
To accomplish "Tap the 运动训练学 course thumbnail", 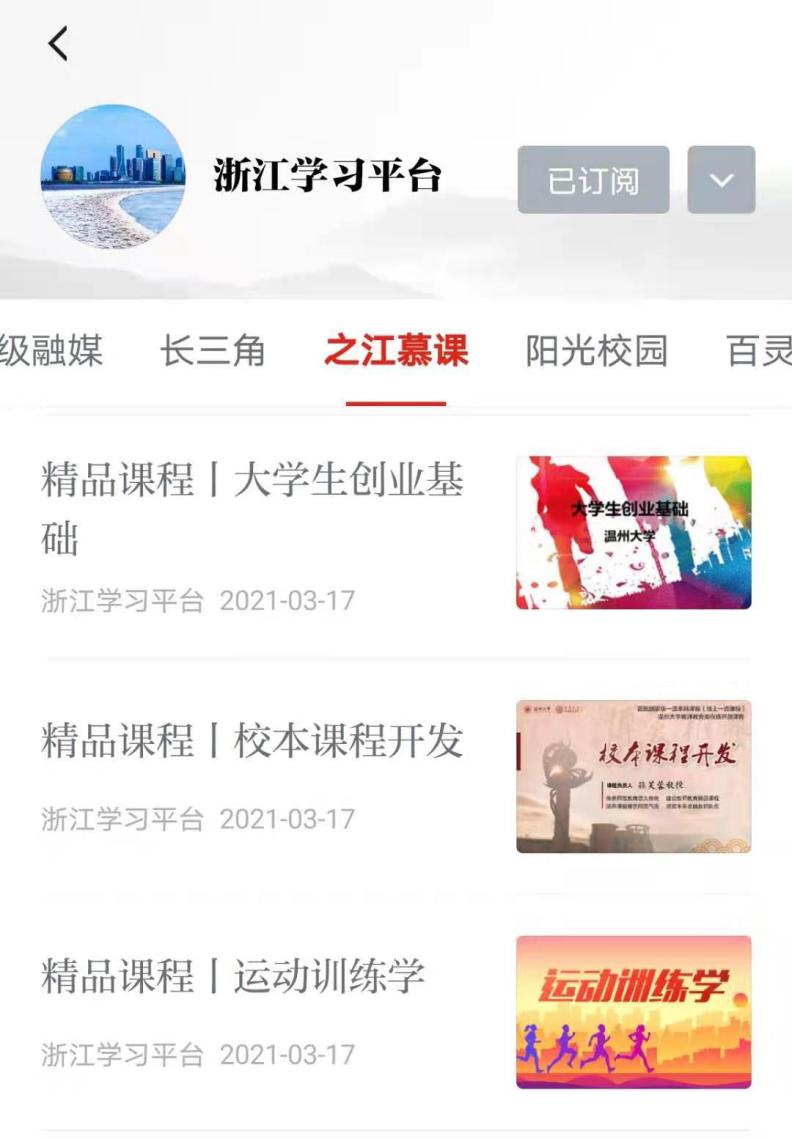I will click(x=633, y=1011).
